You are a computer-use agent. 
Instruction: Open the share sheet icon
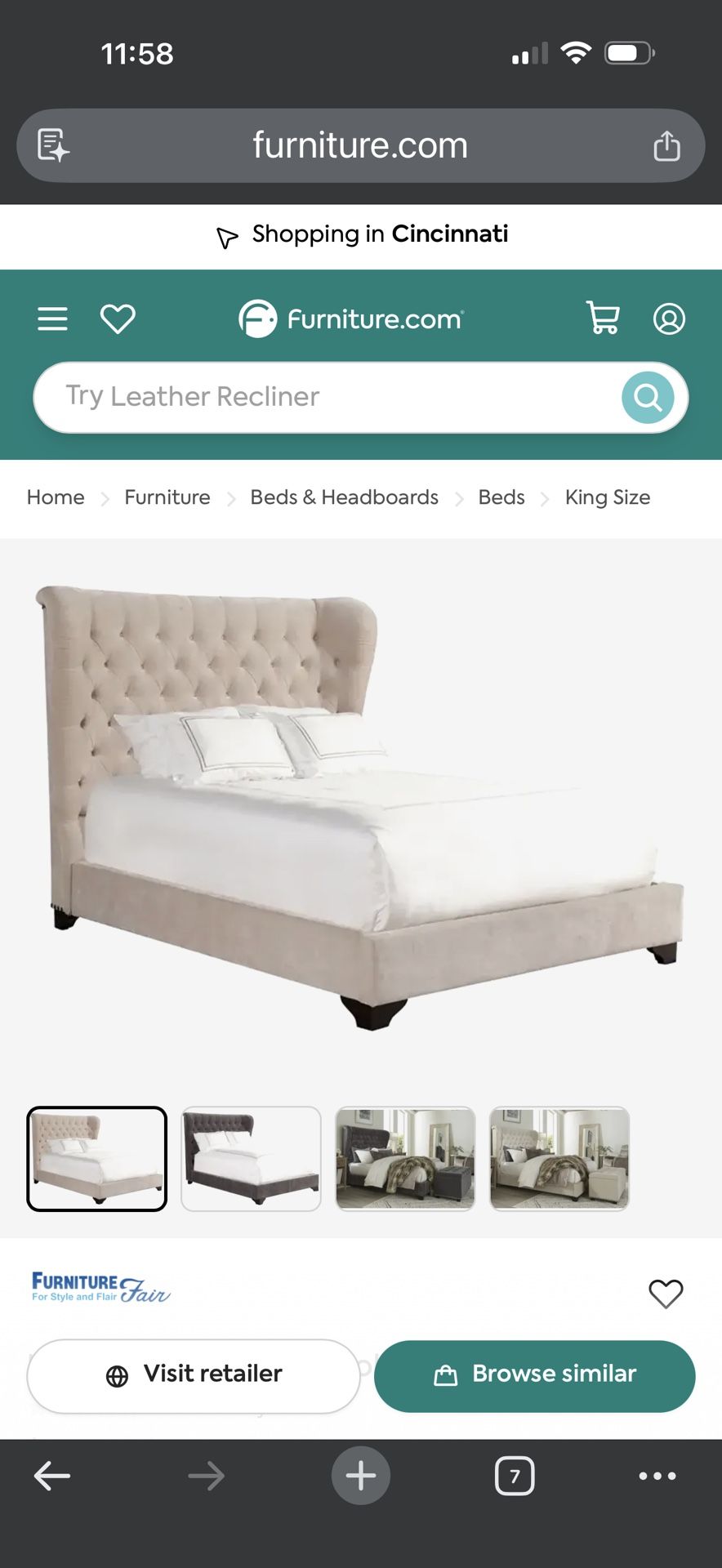point(667,145)
